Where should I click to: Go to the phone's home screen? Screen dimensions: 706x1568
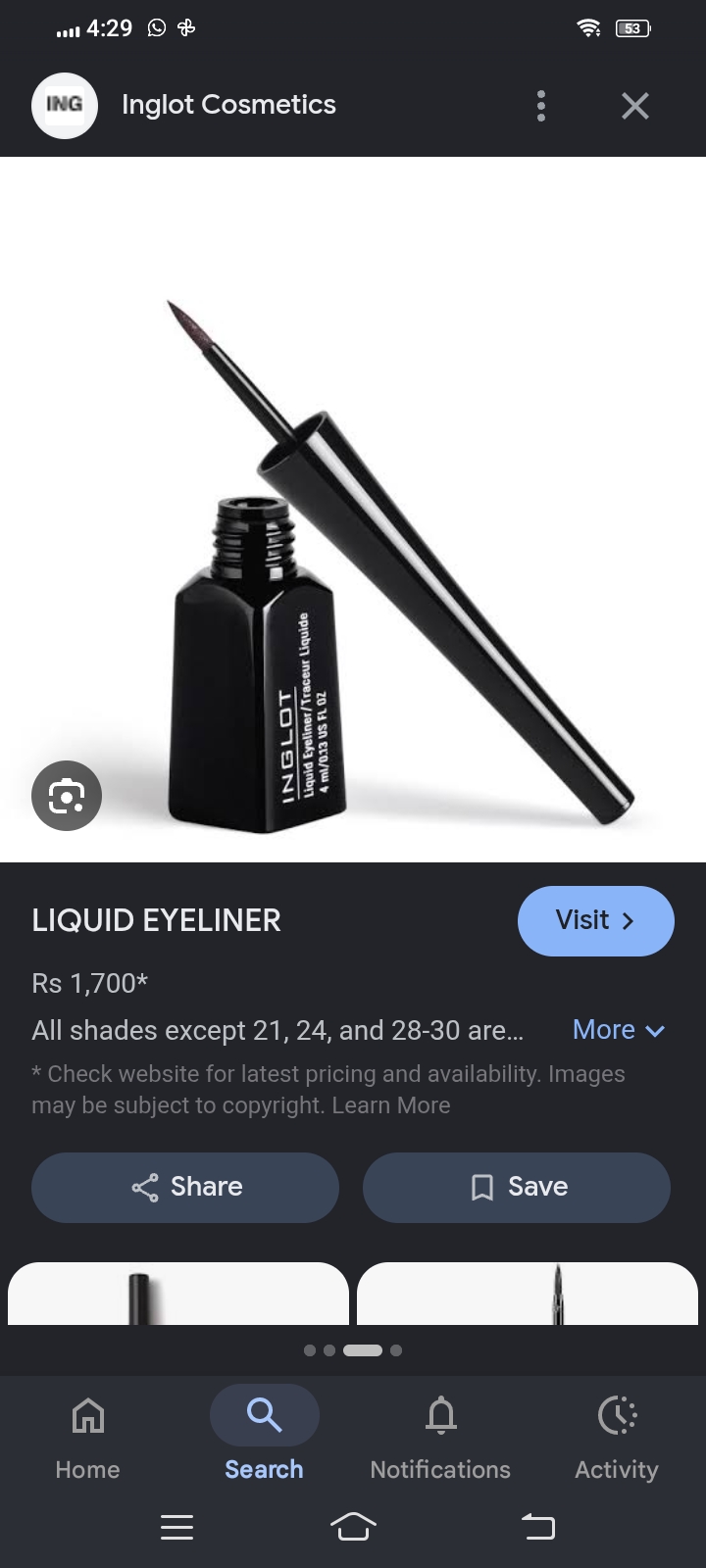353,1527
